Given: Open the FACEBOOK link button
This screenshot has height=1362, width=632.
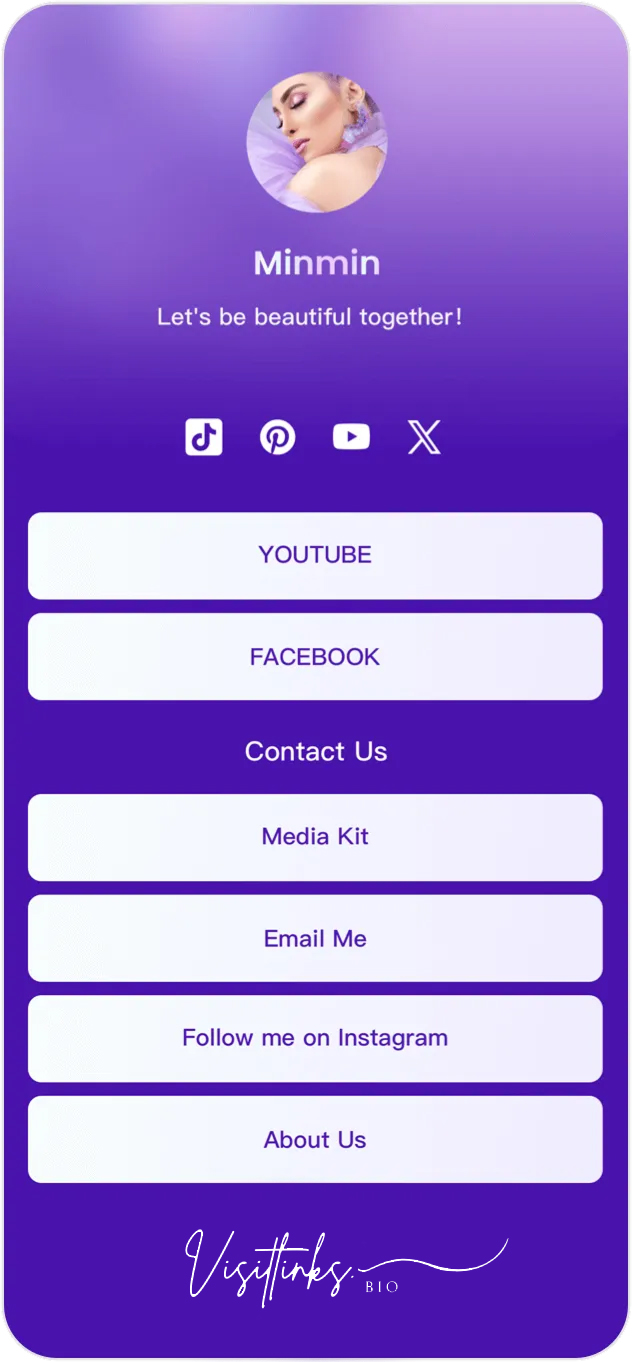Looking at the screenshot, I should [x=315, y=657].
